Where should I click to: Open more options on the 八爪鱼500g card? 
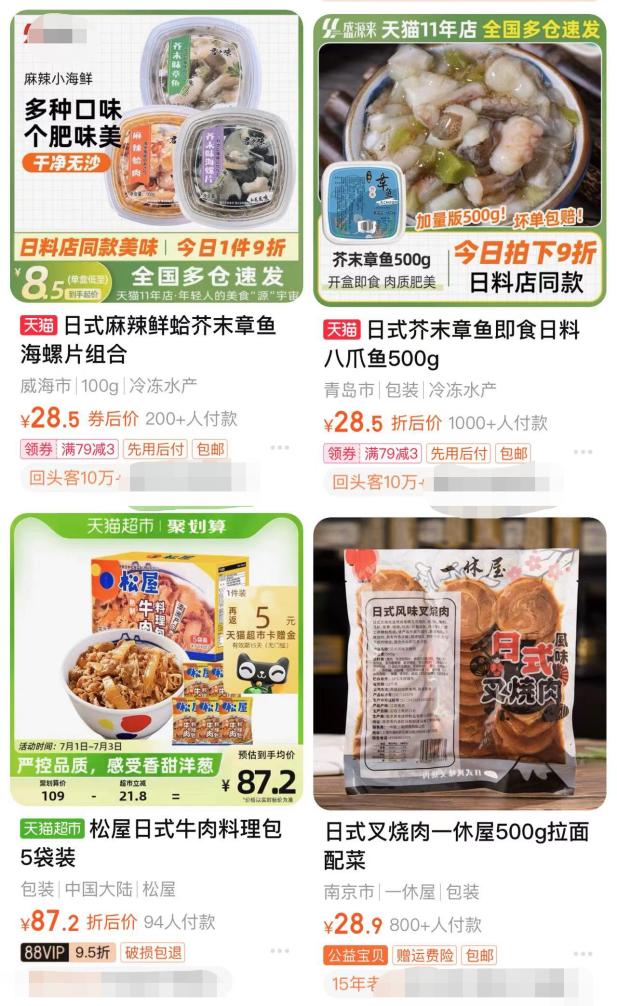click(582, 453)
